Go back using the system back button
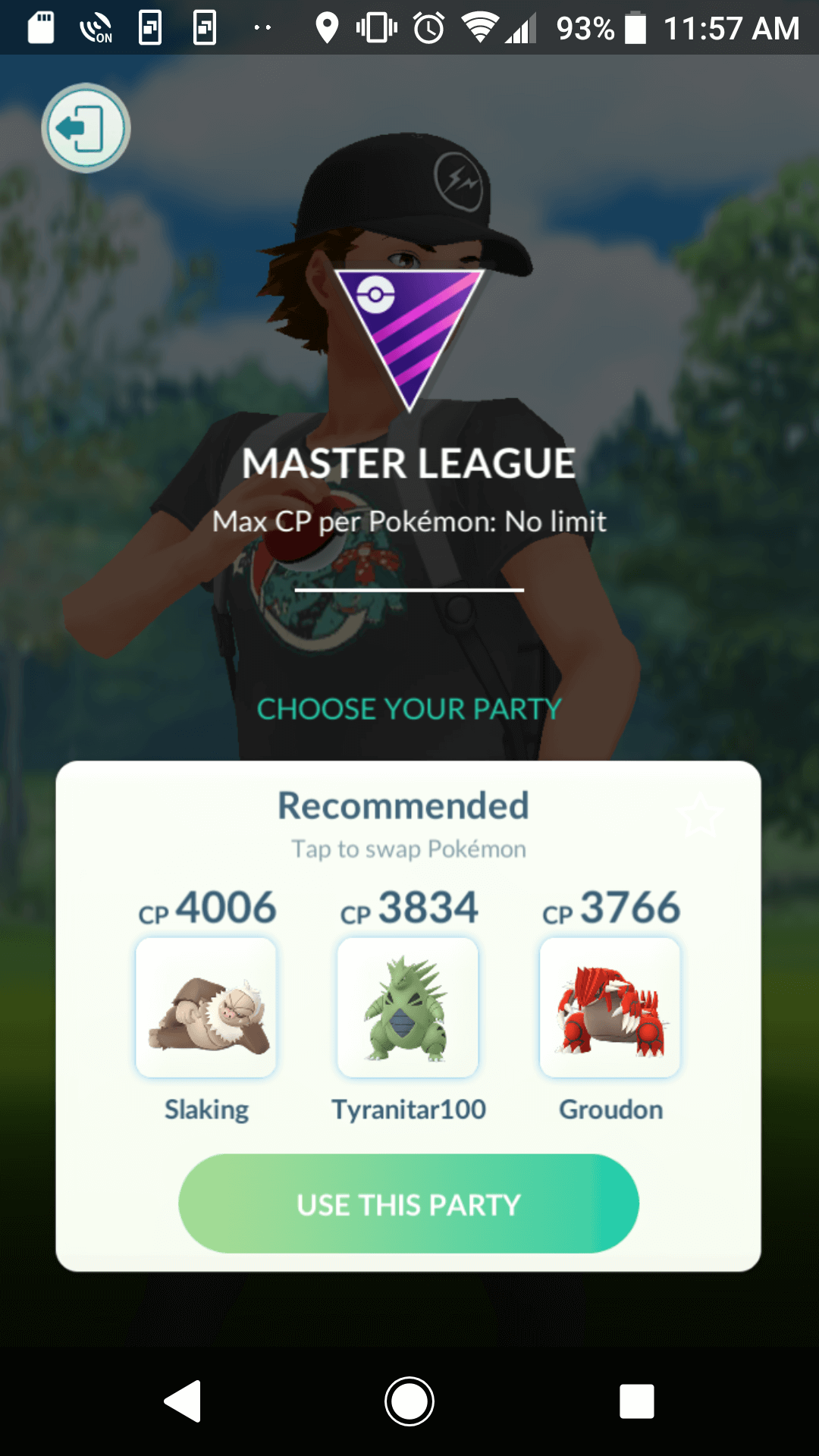This screenshot has height=1456, width=819. click(x=183, y=1401)
